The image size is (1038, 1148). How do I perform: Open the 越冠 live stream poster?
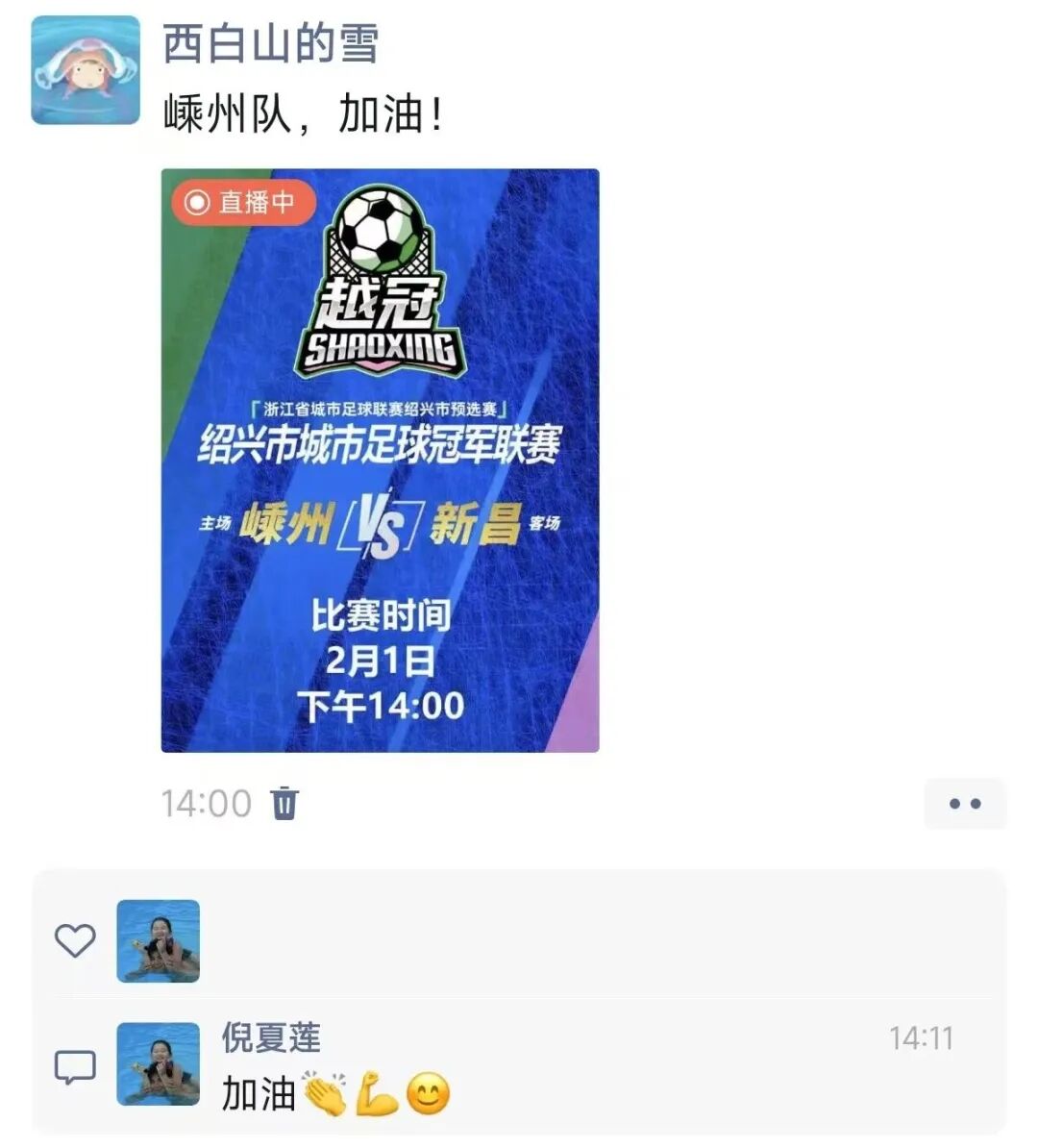pyautogui.click(x=380, y=461)
